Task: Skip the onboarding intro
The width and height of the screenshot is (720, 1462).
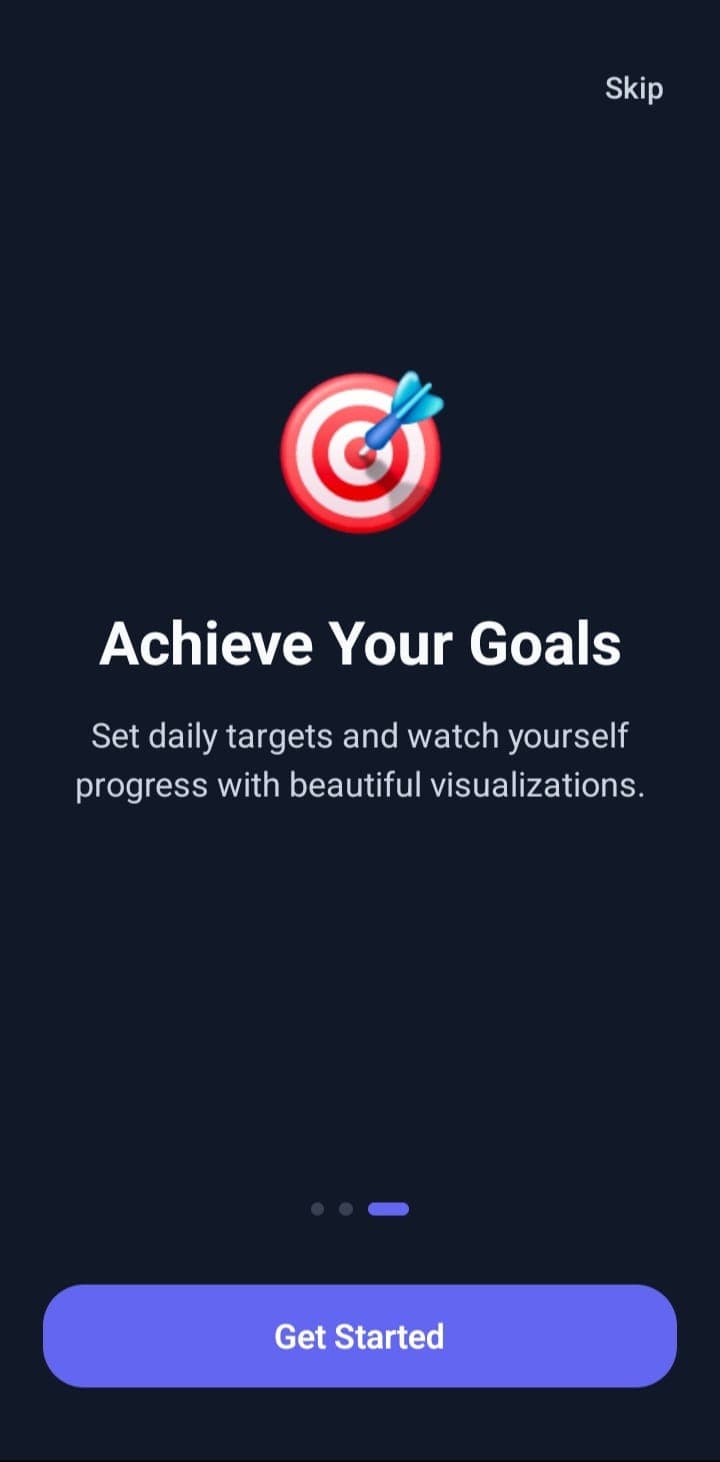Action: 634,89
